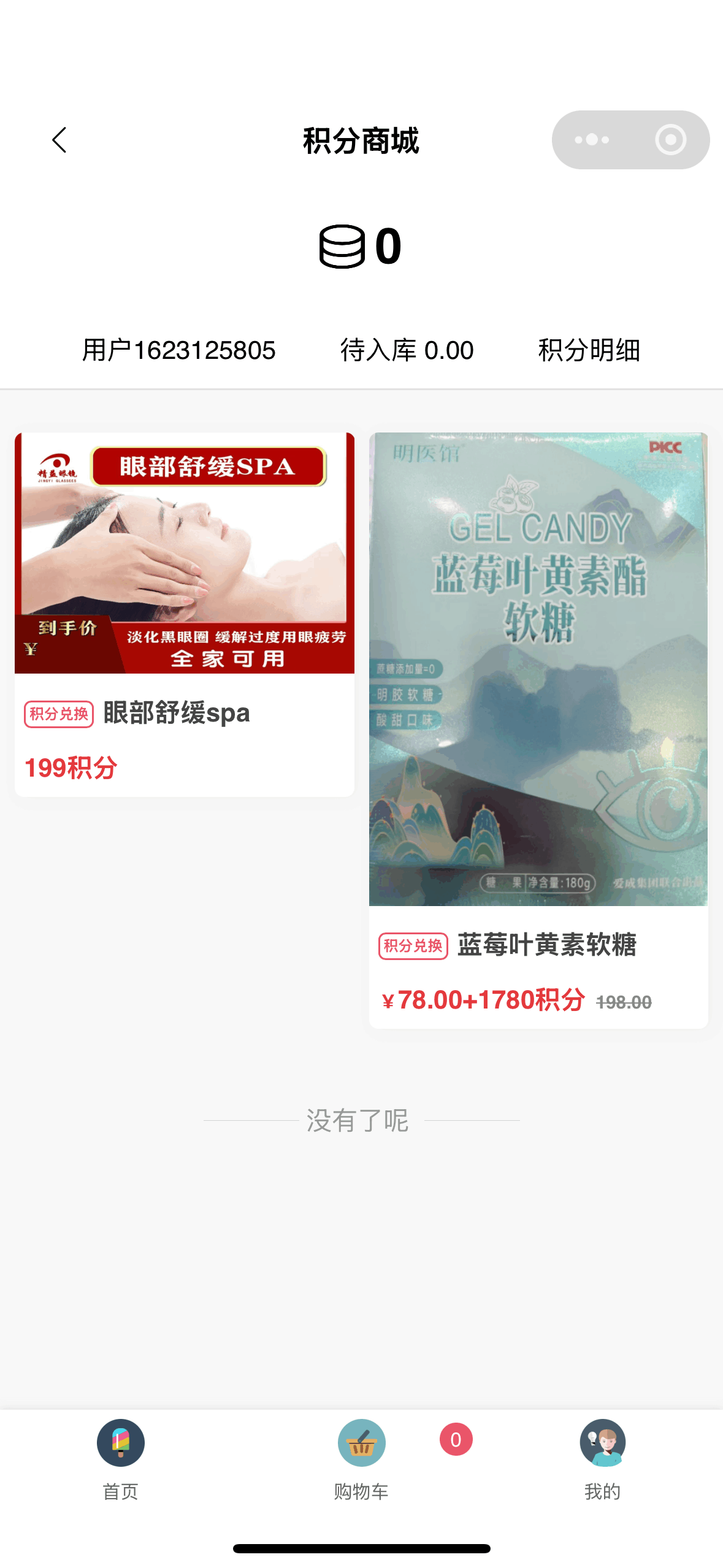The height and width of the screenshot is (1568, 723).
Task: Switch to the 首页 tab
Action: pyautogui.click(x=120, y=1457)
